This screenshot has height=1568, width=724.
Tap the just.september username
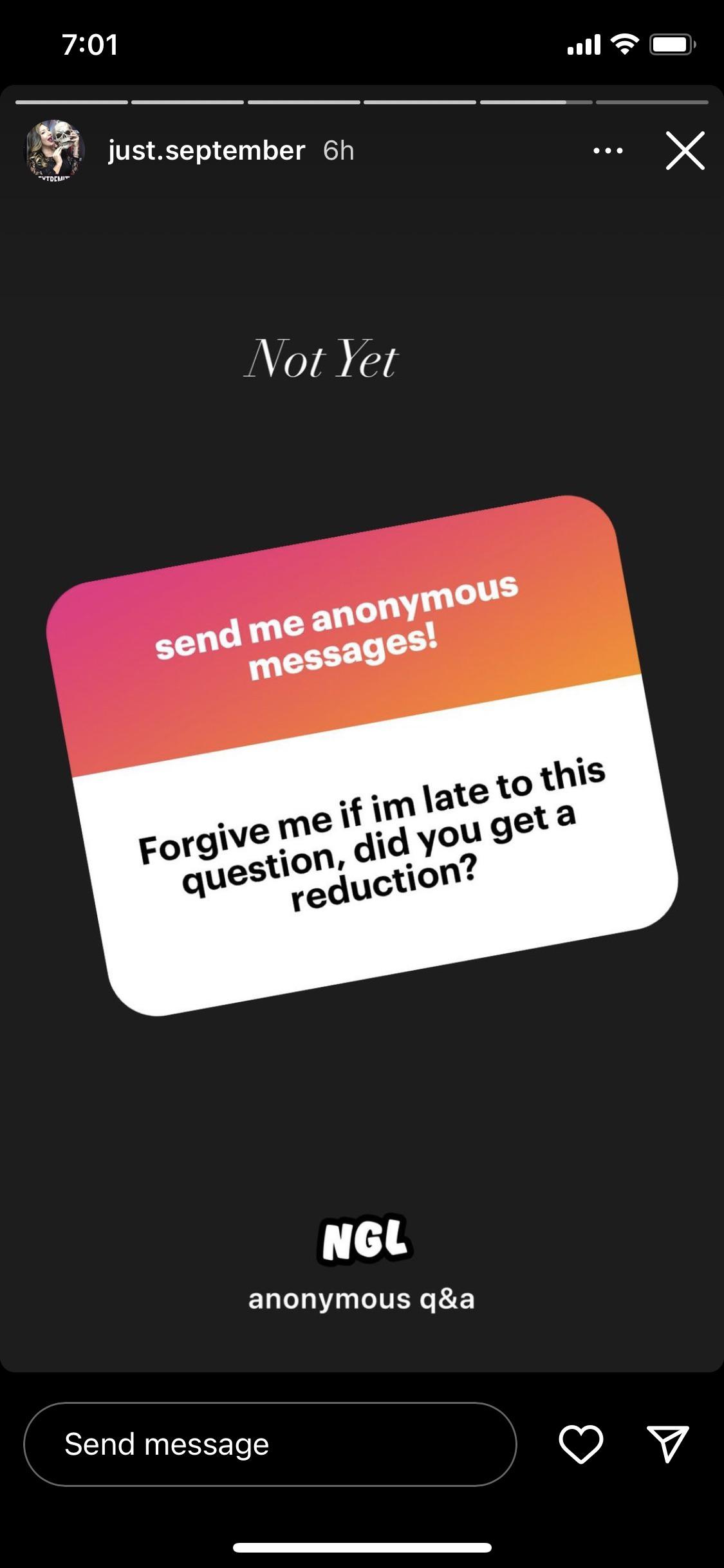[x=206, y=151]
